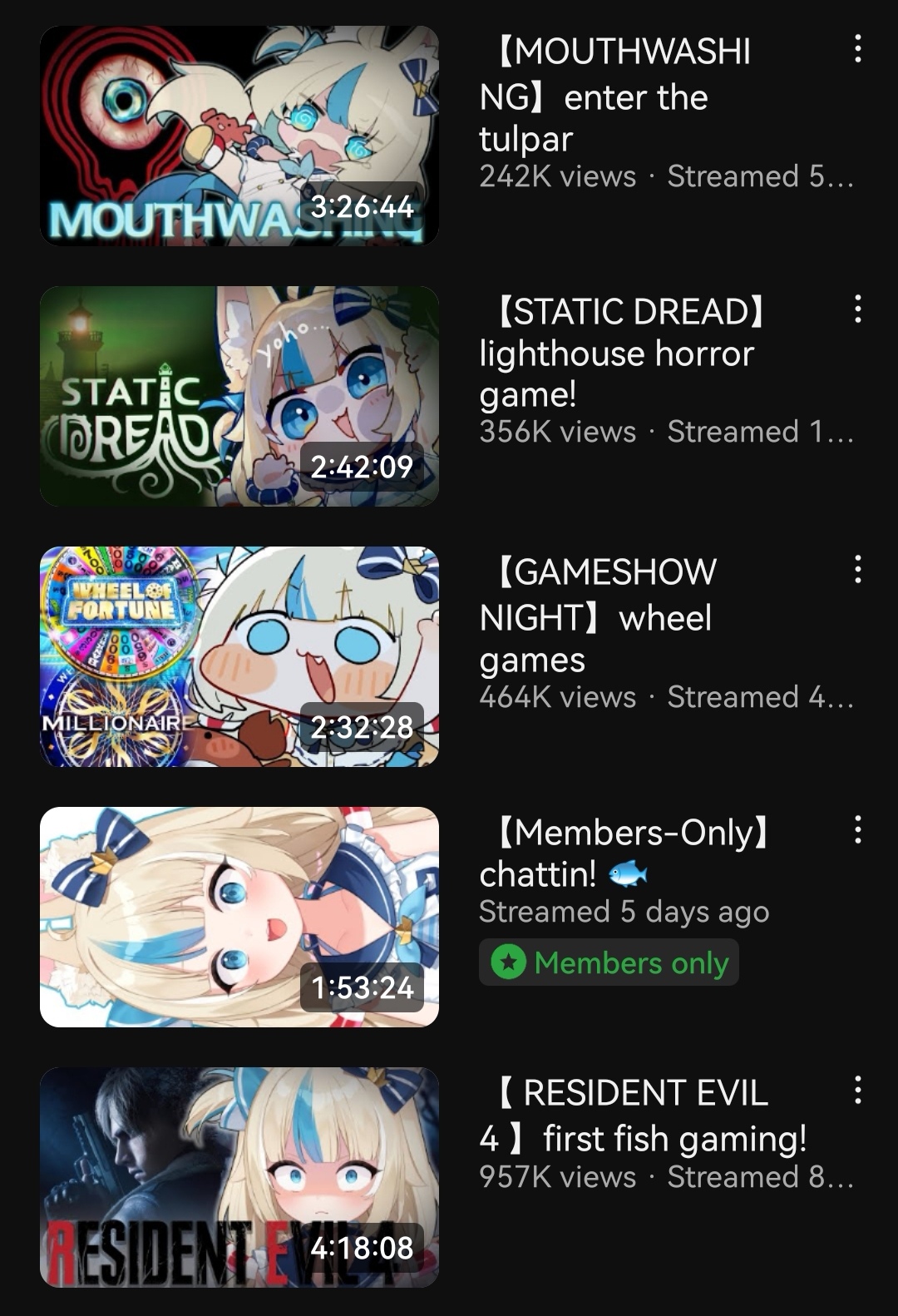Play the STATIC DREAD lighthouse horror stream

click(x=239, y=396)
